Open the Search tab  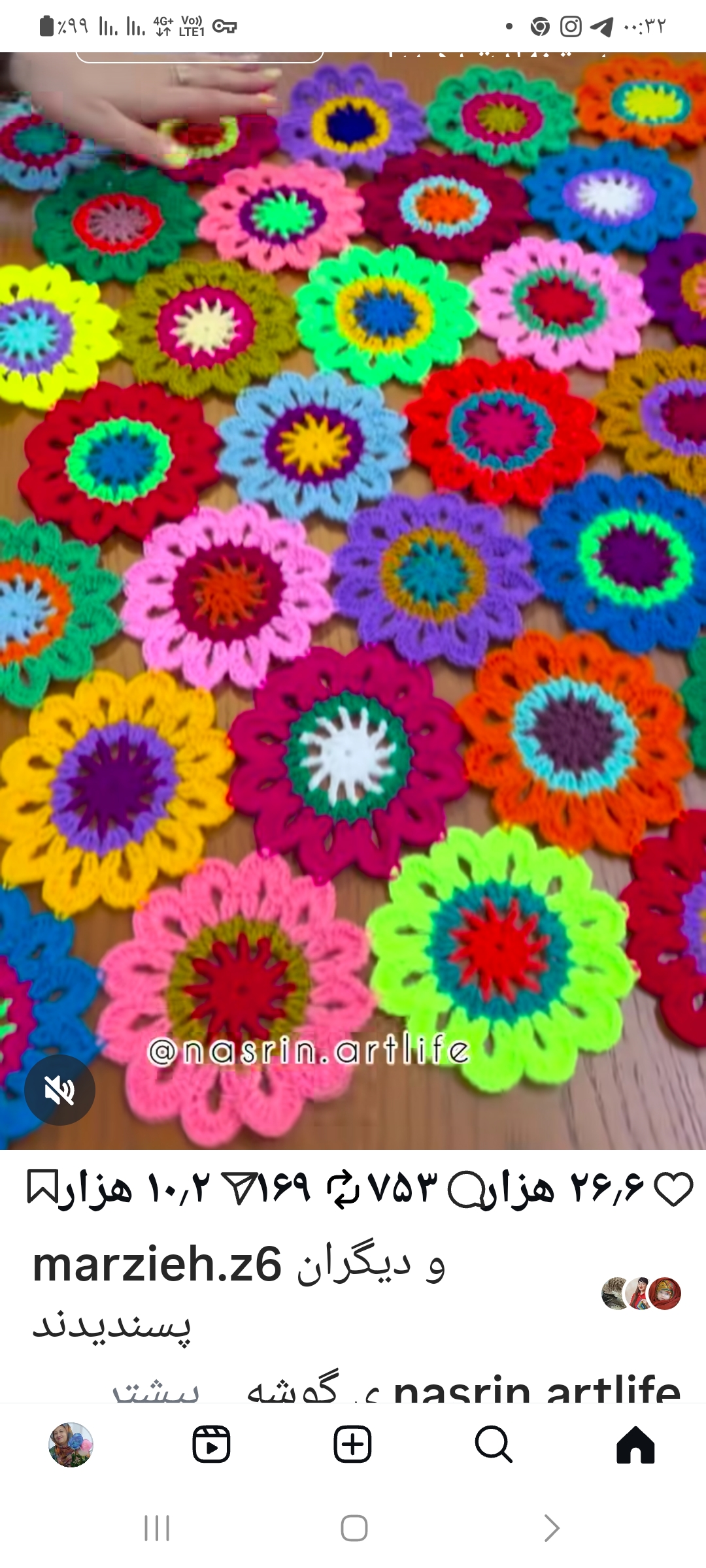tap(494, 1445)
